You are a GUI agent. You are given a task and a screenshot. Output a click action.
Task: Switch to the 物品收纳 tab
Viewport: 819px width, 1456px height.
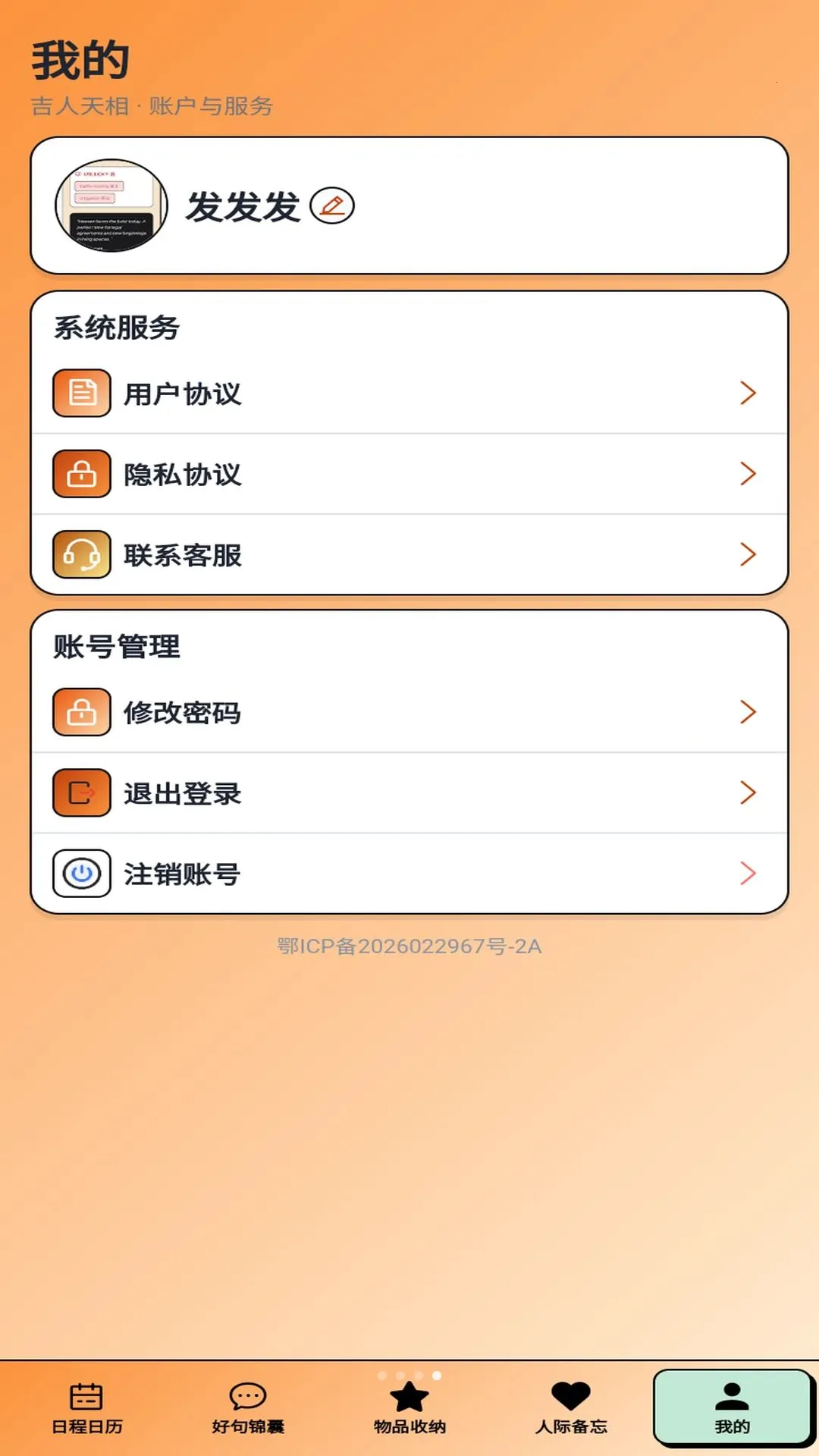click(409, 1408)
